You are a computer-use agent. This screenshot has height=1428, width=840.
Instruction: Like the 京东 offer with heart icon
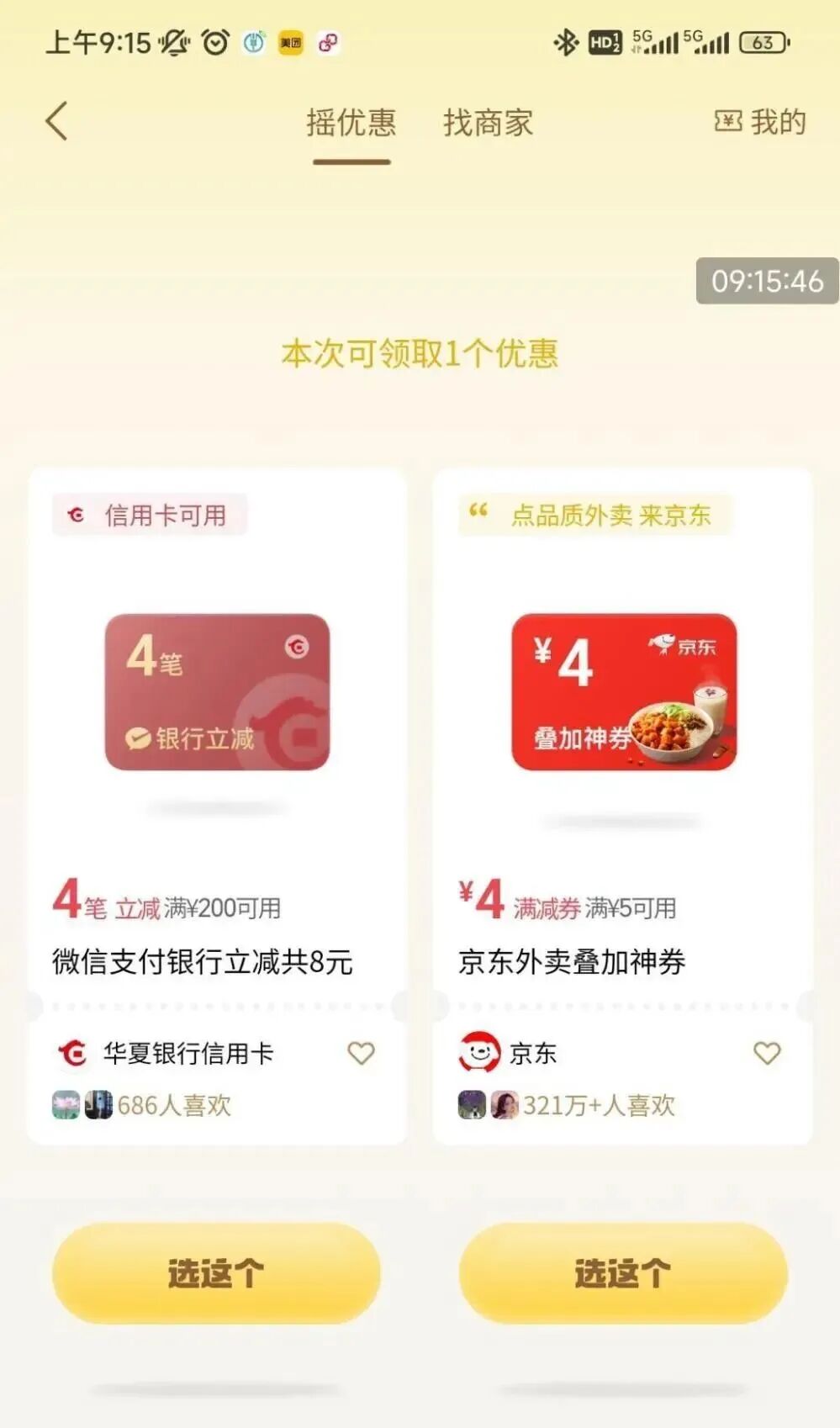(x=766, y=1053)
